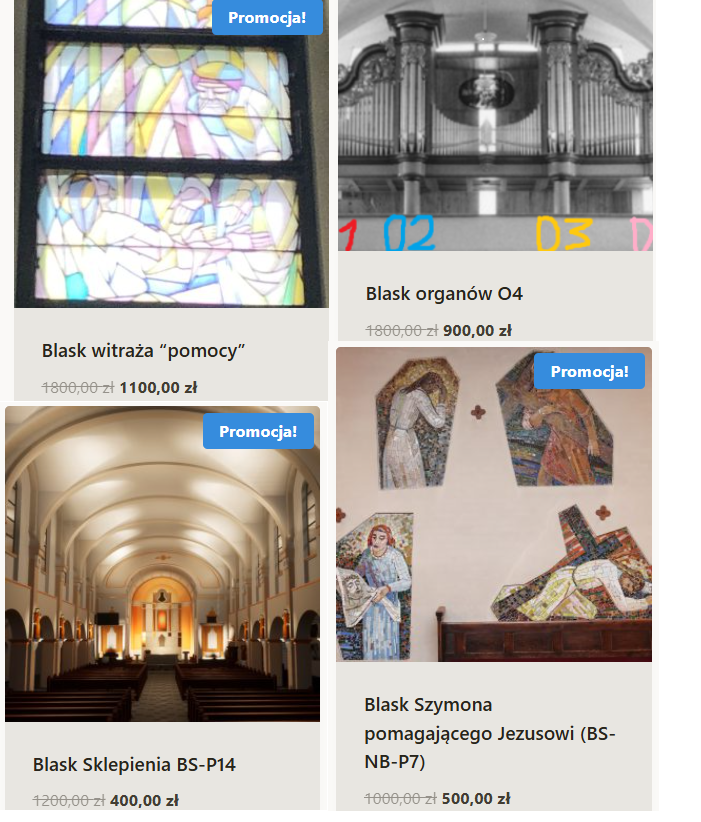Viewport: 701px width, 822px height.
Task: Open the Blask witraża "pomocy" product
Action: click(x=144, y=351)
